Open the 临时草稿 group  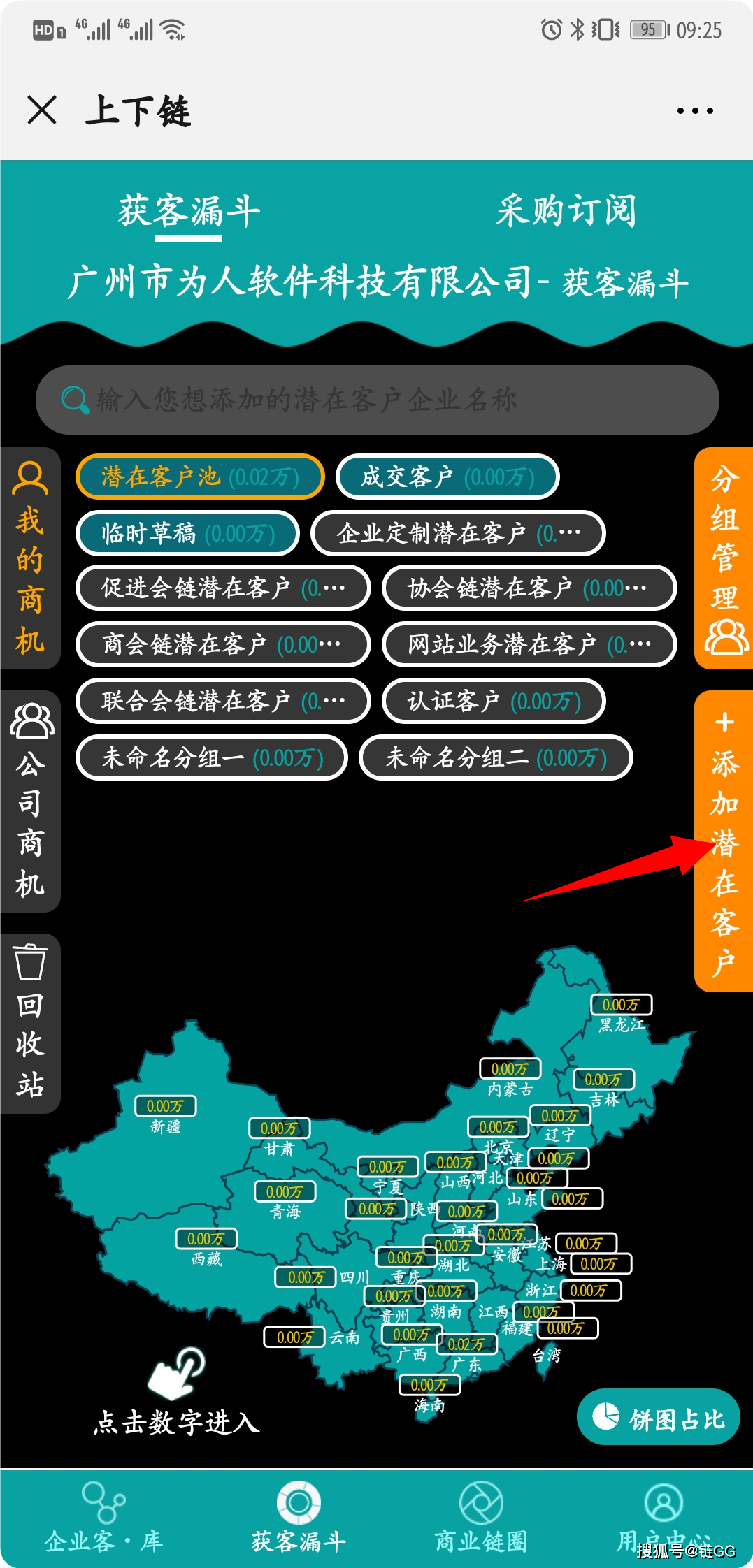[x=187, y=534]
